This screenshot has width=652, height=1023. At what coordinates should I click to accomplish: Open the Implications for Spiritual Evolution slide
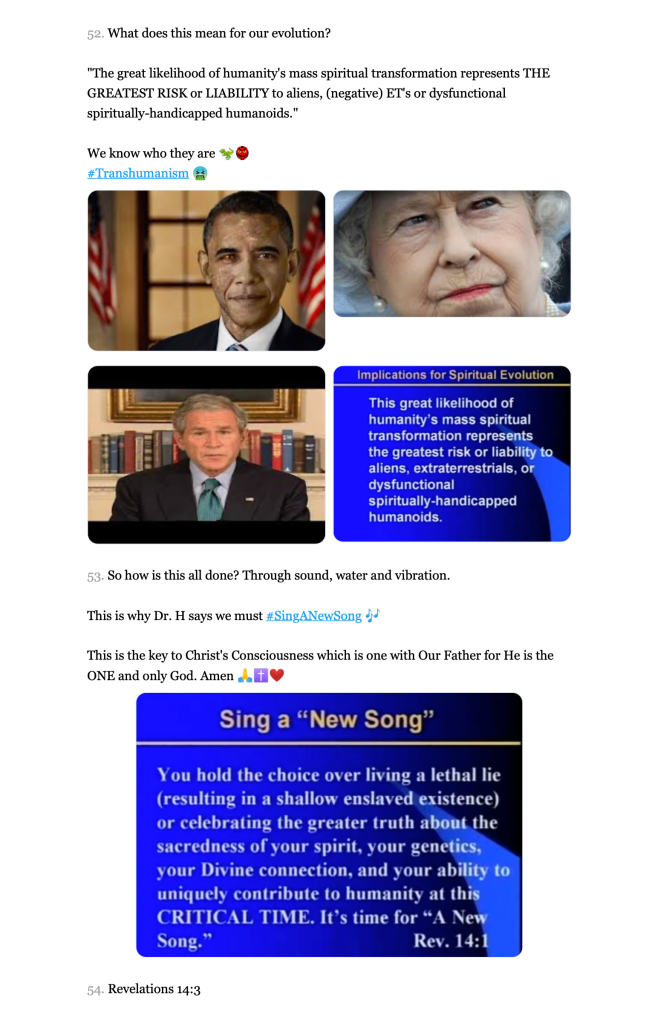451,454
